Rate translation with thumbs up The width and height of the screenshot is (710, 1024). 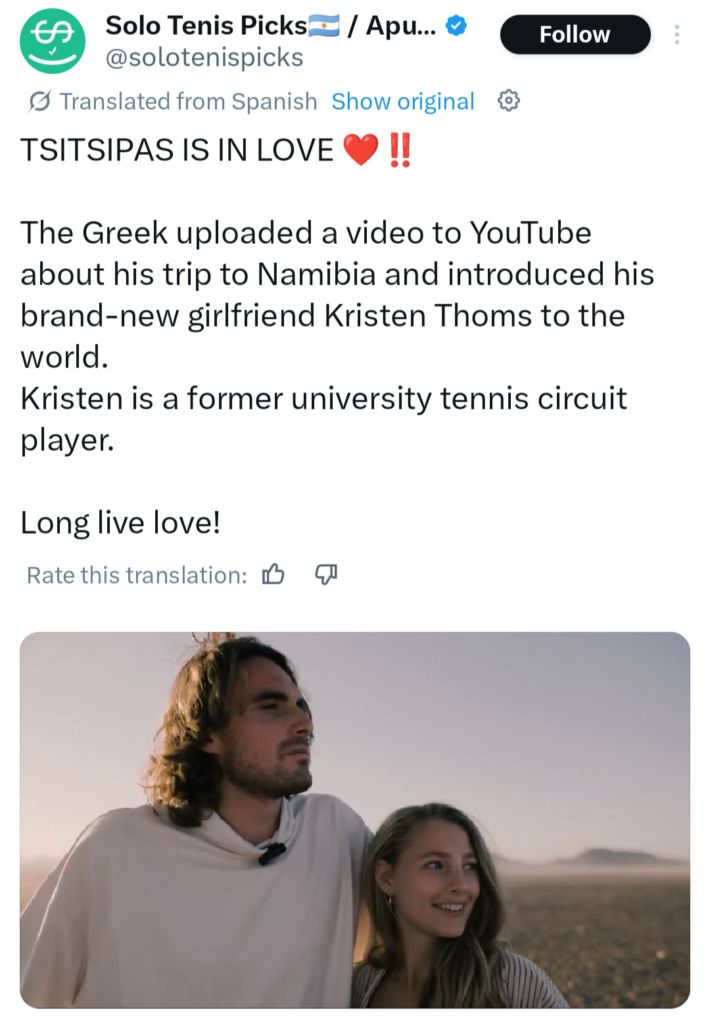[273, 574]
